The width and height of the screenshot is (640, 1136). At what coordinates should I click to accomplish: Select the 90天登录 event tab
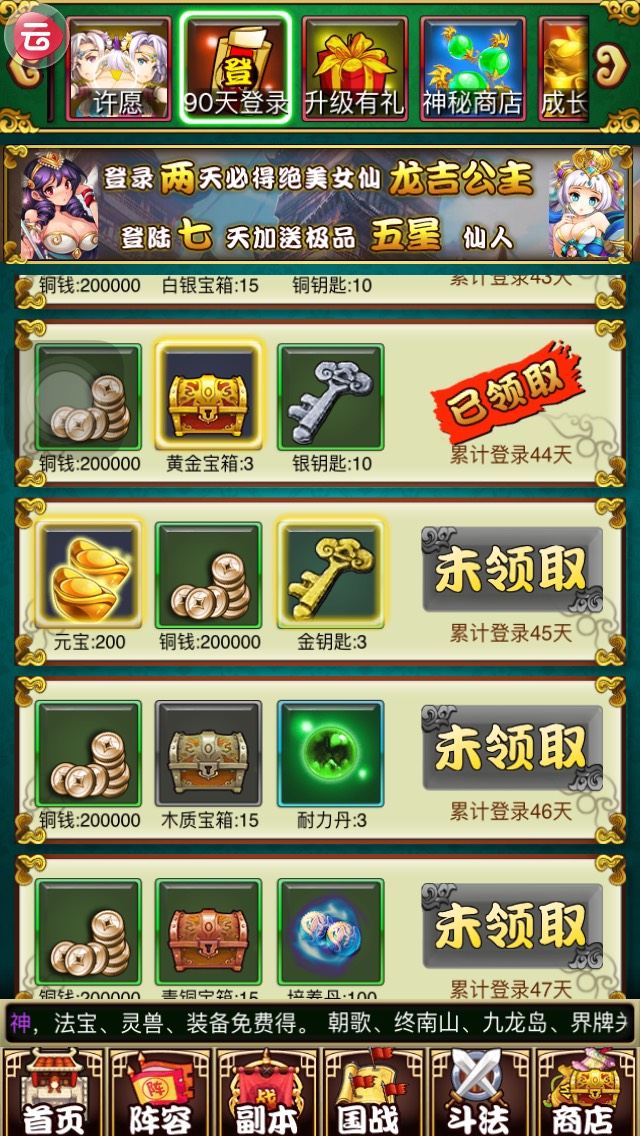[236, 68]
